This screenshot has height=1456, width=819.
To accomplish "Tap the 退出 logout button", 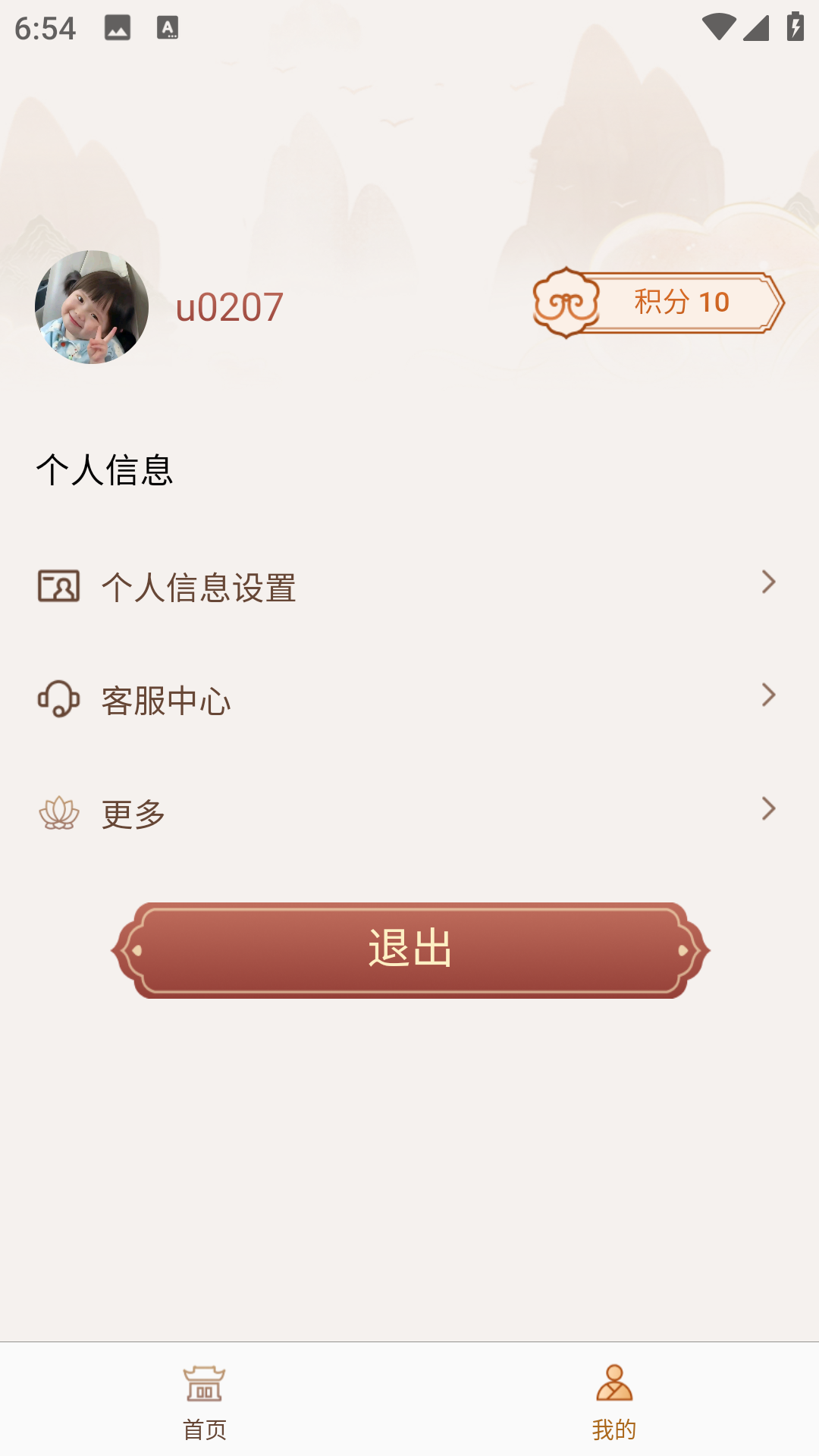I will [x=410, y=950].
